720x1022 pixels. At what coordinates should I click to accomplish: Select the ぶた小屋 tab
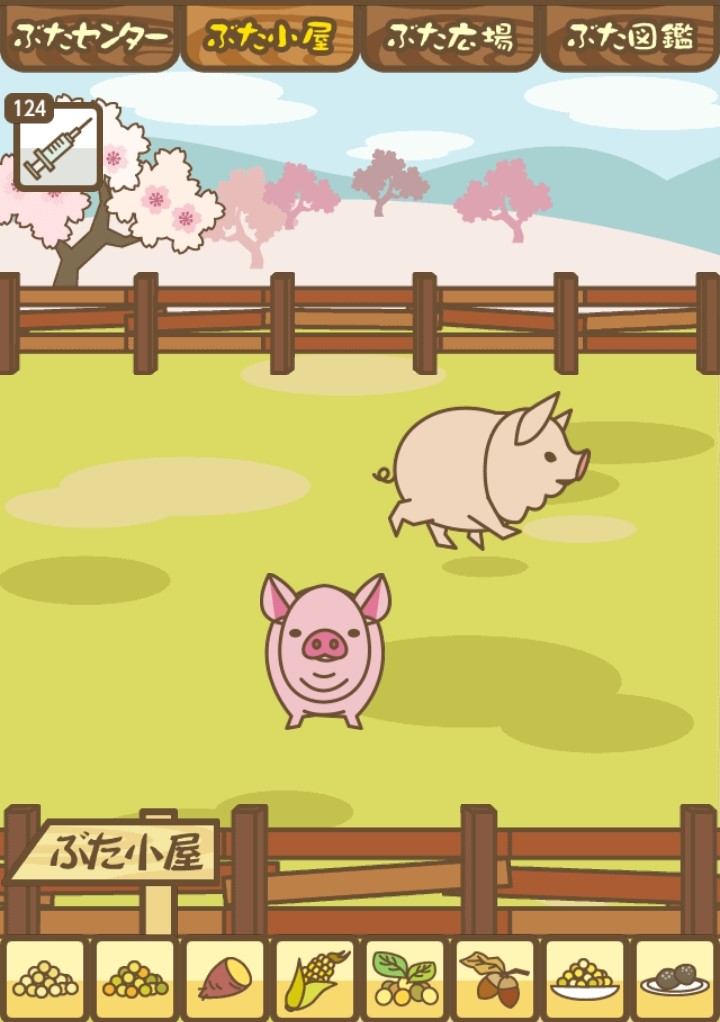point(269,36)
